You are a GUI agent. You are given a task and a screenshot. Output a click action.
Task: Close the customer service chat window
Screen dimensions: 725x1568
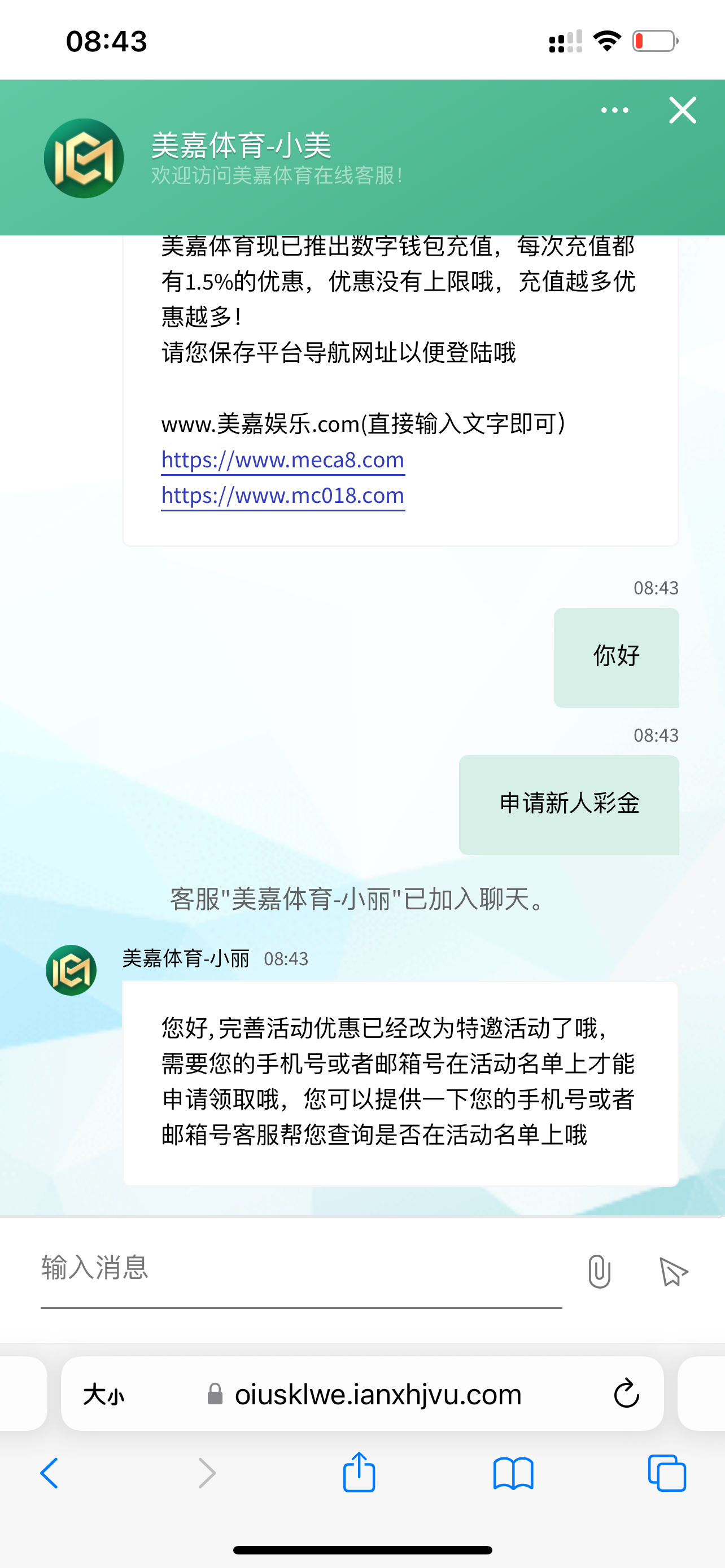click(x=683, y=110)
